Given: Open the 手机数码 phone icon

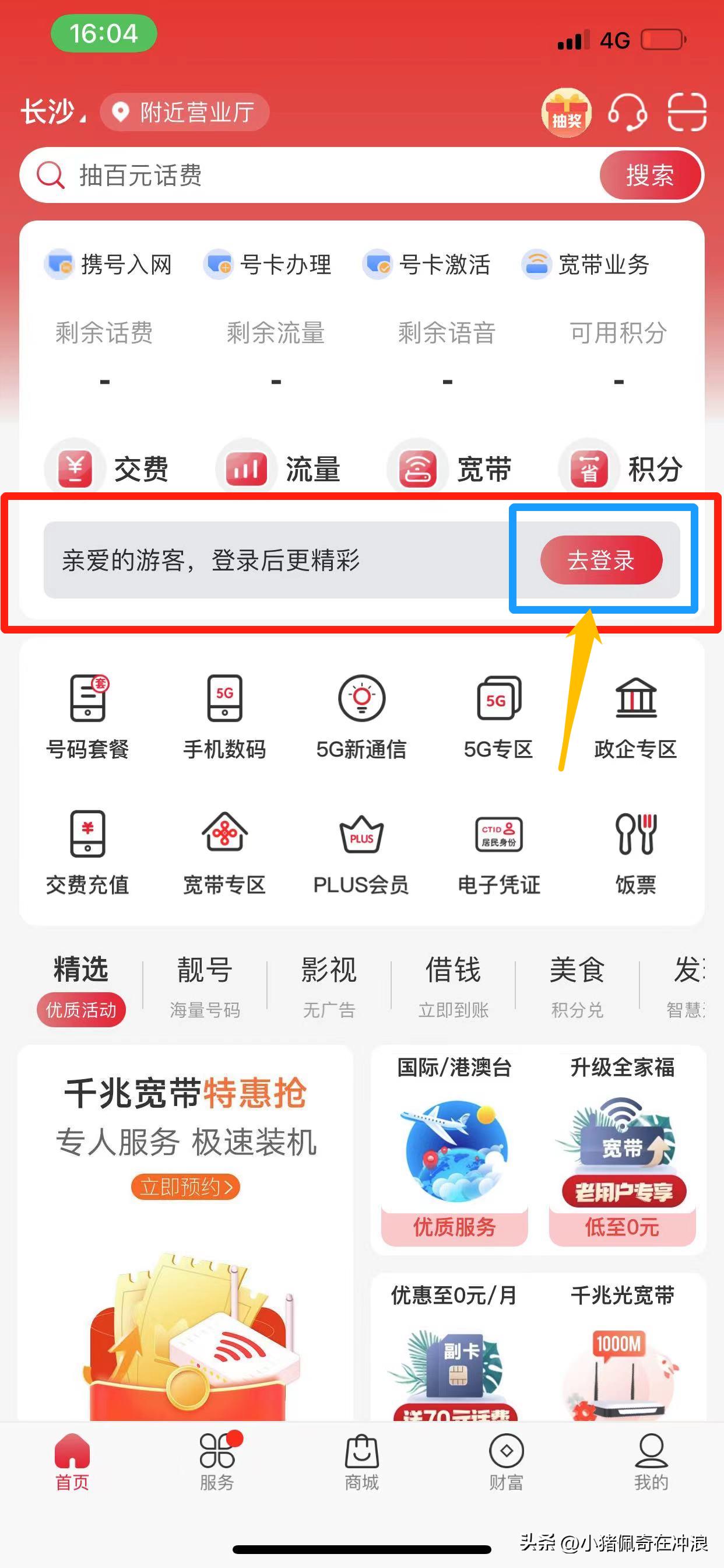Looking at the screenshot, I should [x=224, y=718].
